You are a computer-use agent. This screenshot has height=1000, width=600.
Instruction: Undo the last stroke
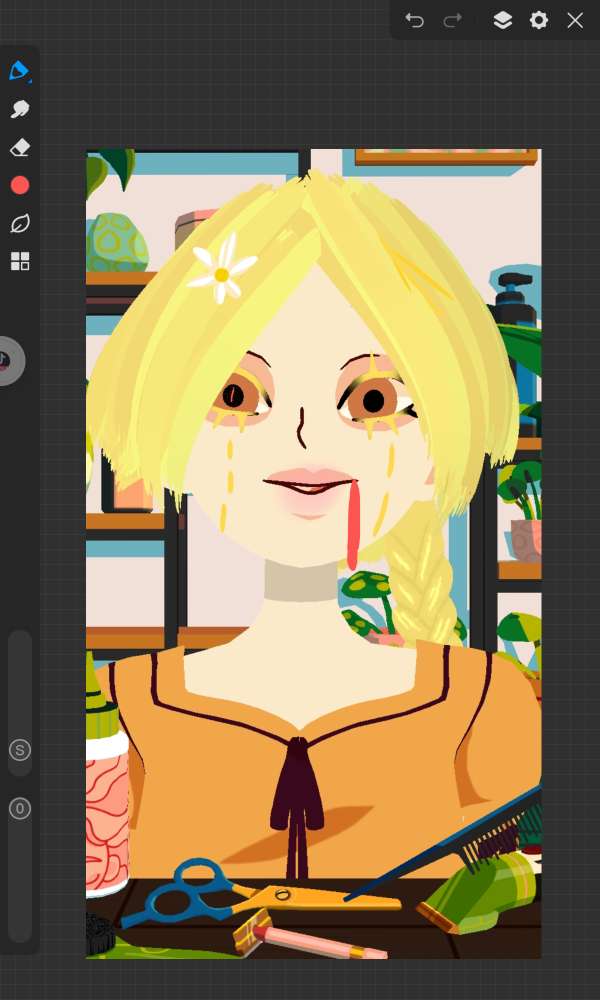click(x=414, y=21)
